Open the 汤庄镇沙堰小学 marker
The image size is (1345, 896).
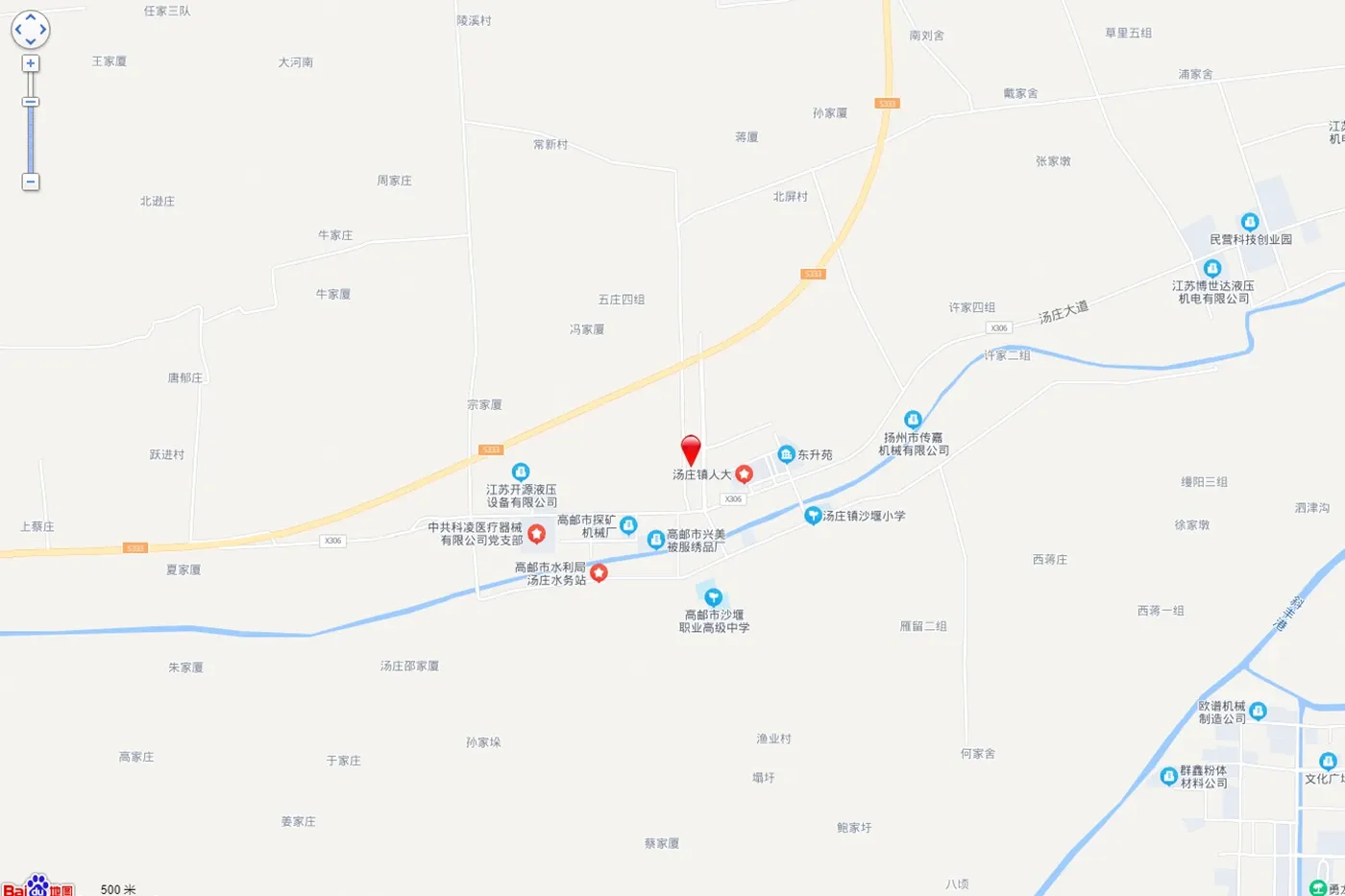(x=813, y=516)
